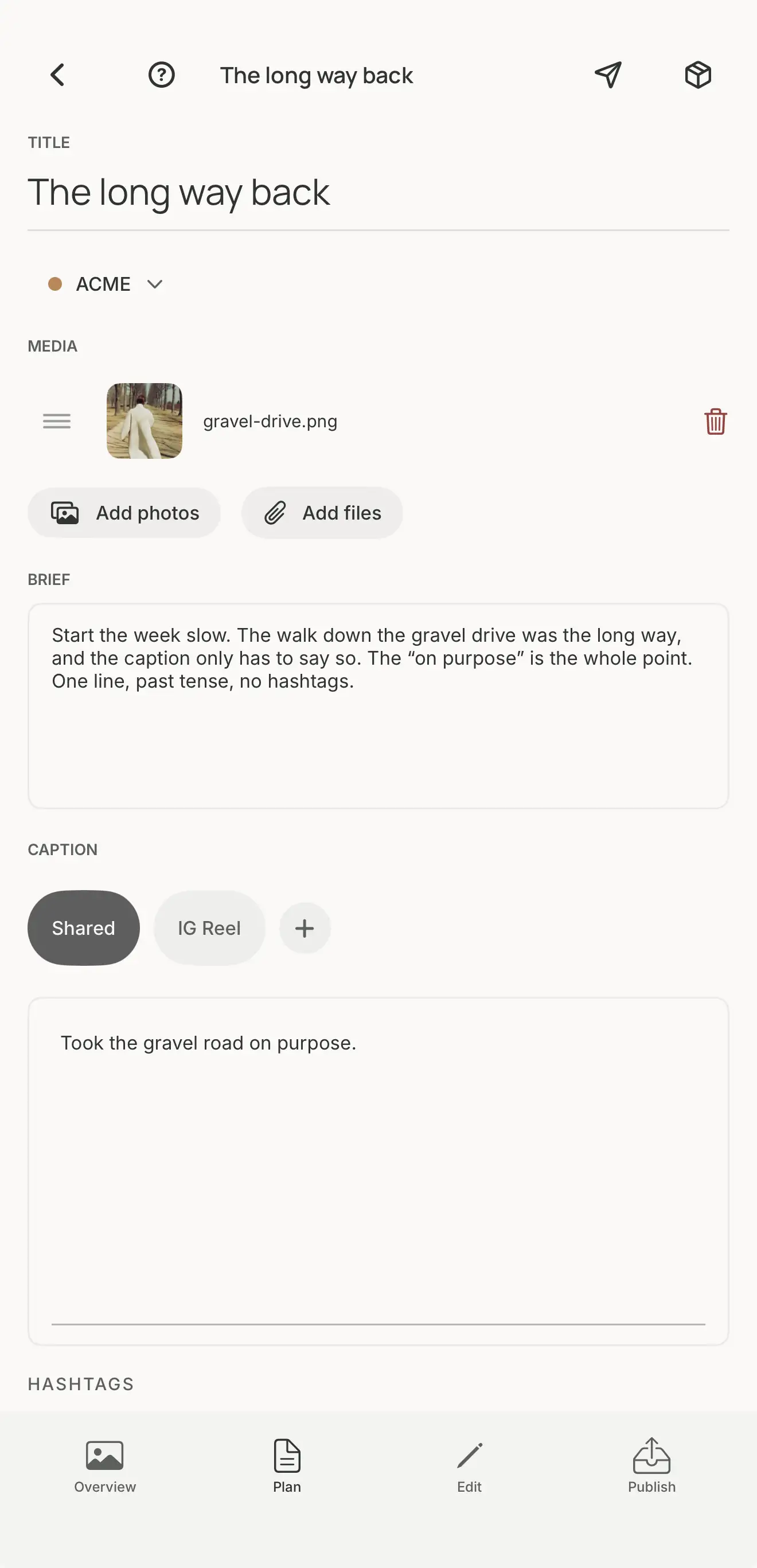This screenshot has width=757, height=1568.
Task: Tap the paper plane send icon
Action: click(x=608, y=76)
